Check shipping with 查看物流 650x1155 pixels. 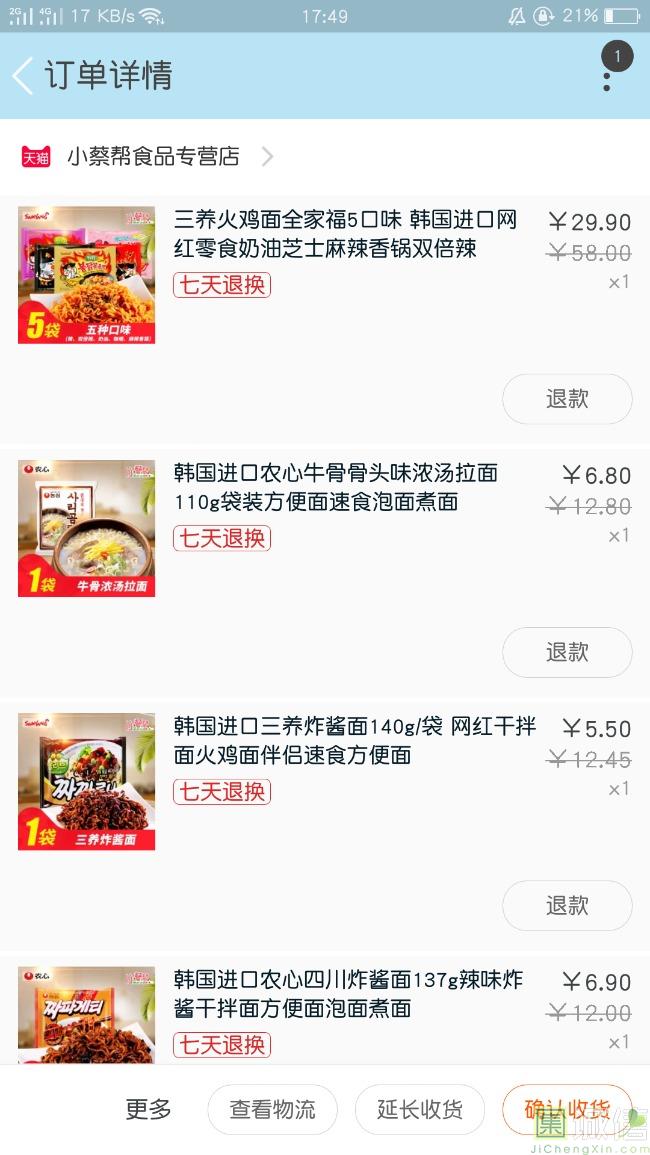click(272, 1109)
